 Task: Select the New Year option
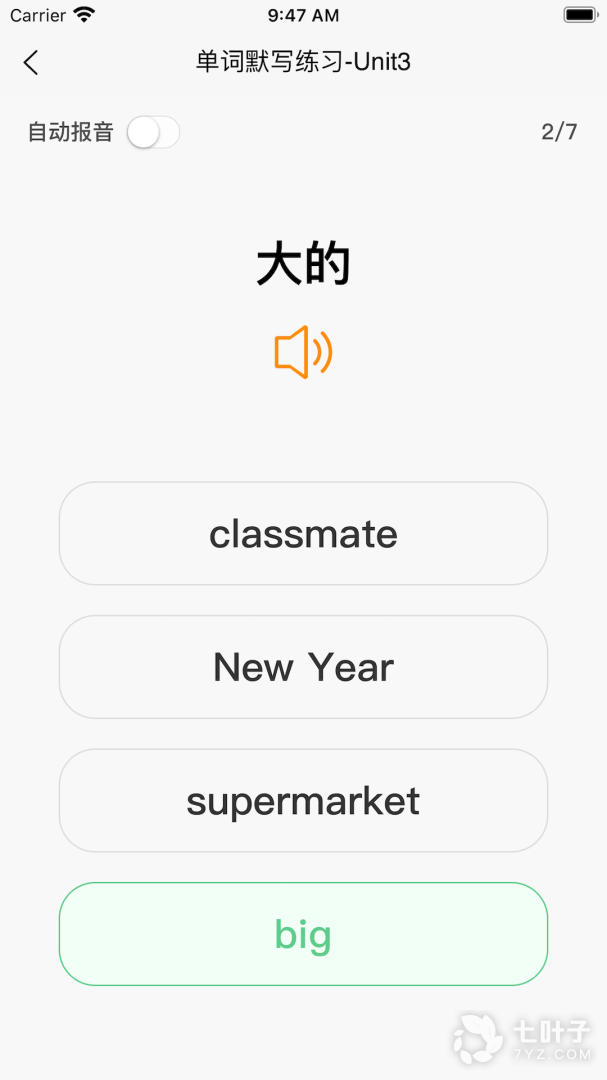click(303, 667)
